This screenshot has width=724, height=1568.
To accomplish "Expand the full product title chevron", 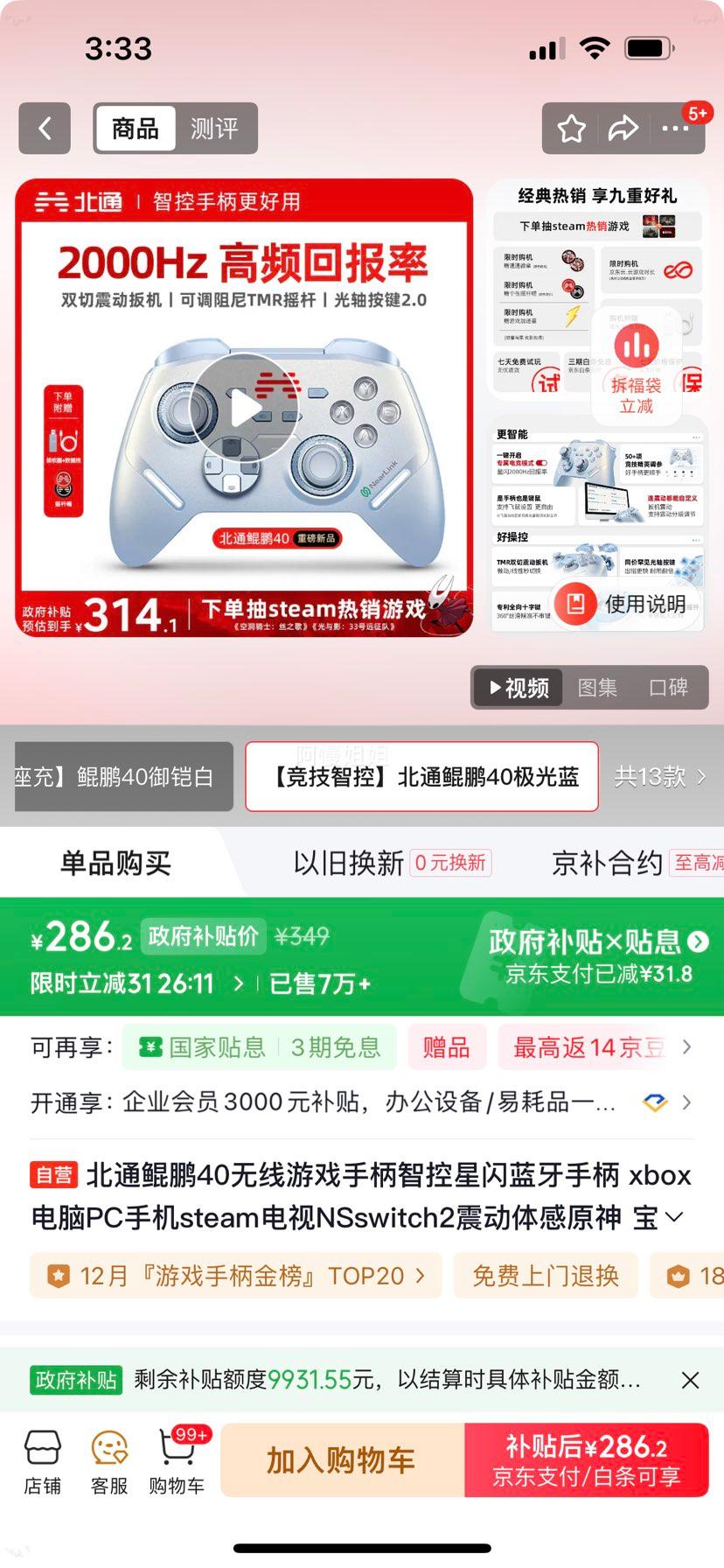I will pyautogui.click(x=672, y=1217).
